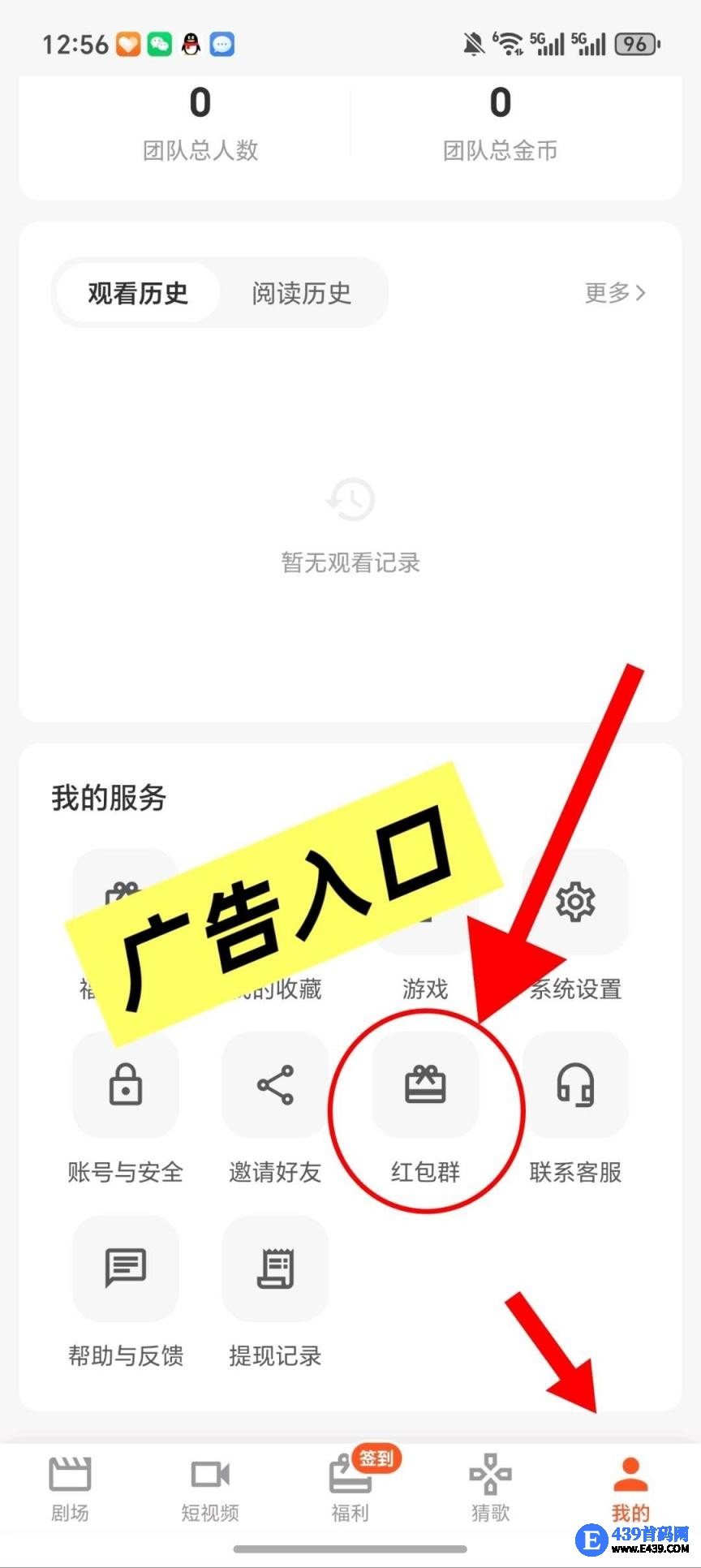The height and width of the screenshot is (1568, 701).
Task: Switch to the 阅读历史 tab
Action: (x=301, y=293)
